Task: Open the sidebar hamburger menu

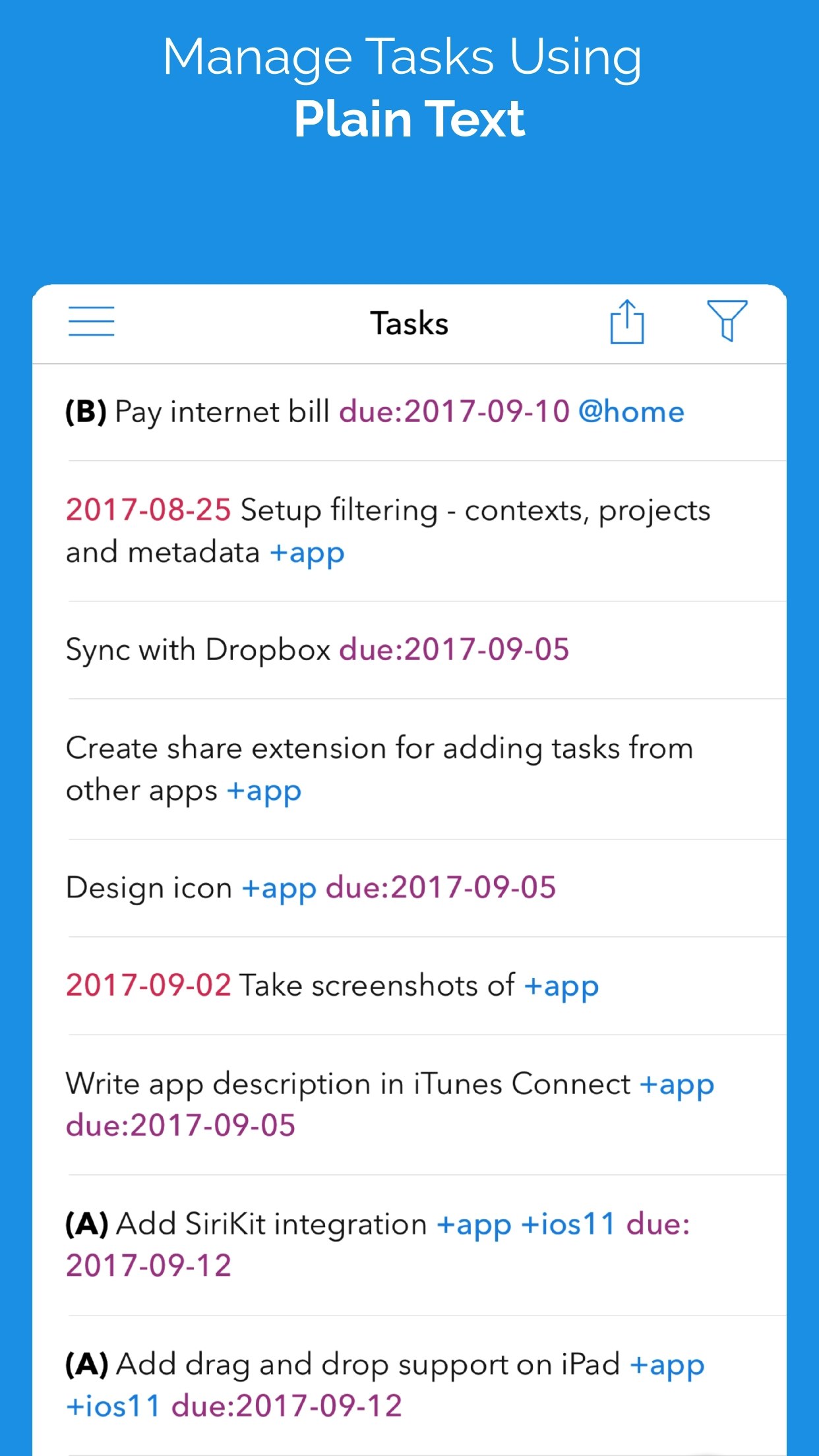Action: 92,323
